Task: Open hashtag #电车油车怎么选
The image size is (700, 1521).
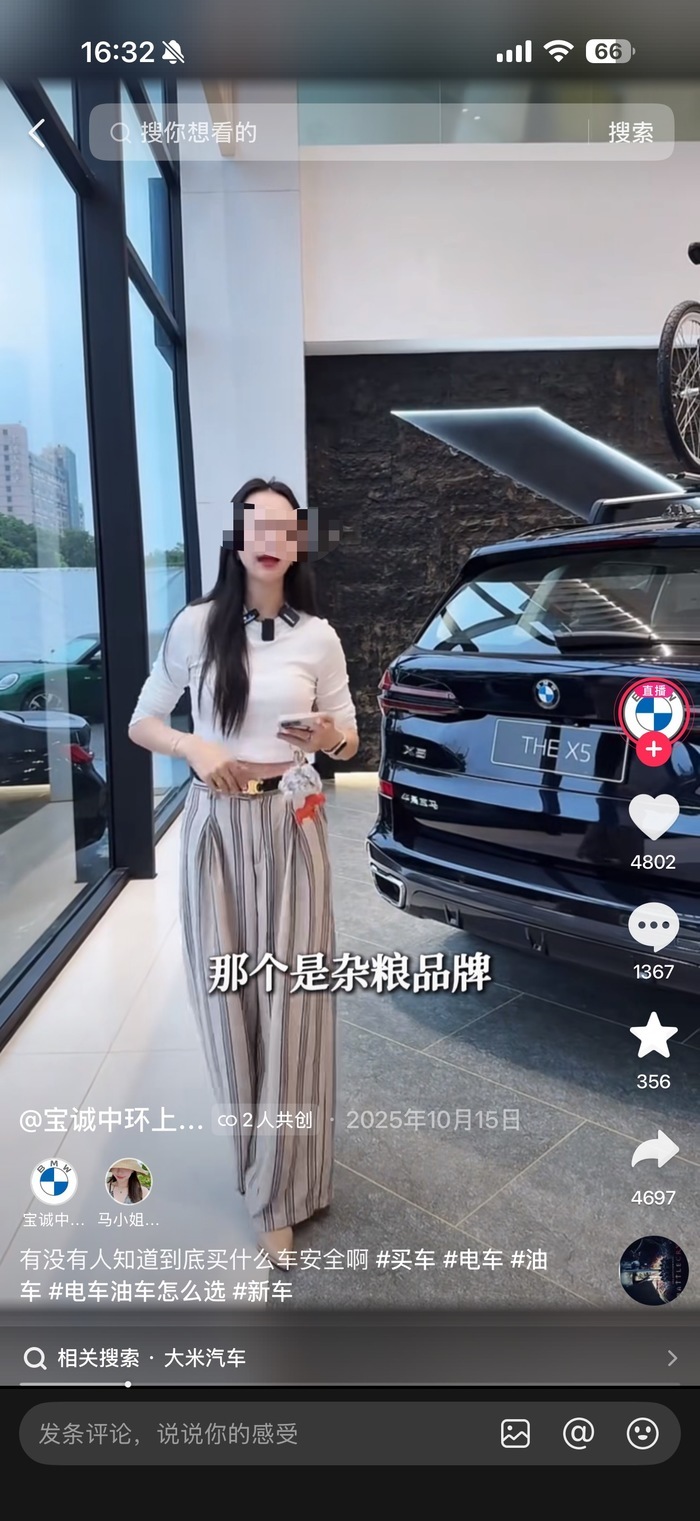Action: [x=137, y=1291]
